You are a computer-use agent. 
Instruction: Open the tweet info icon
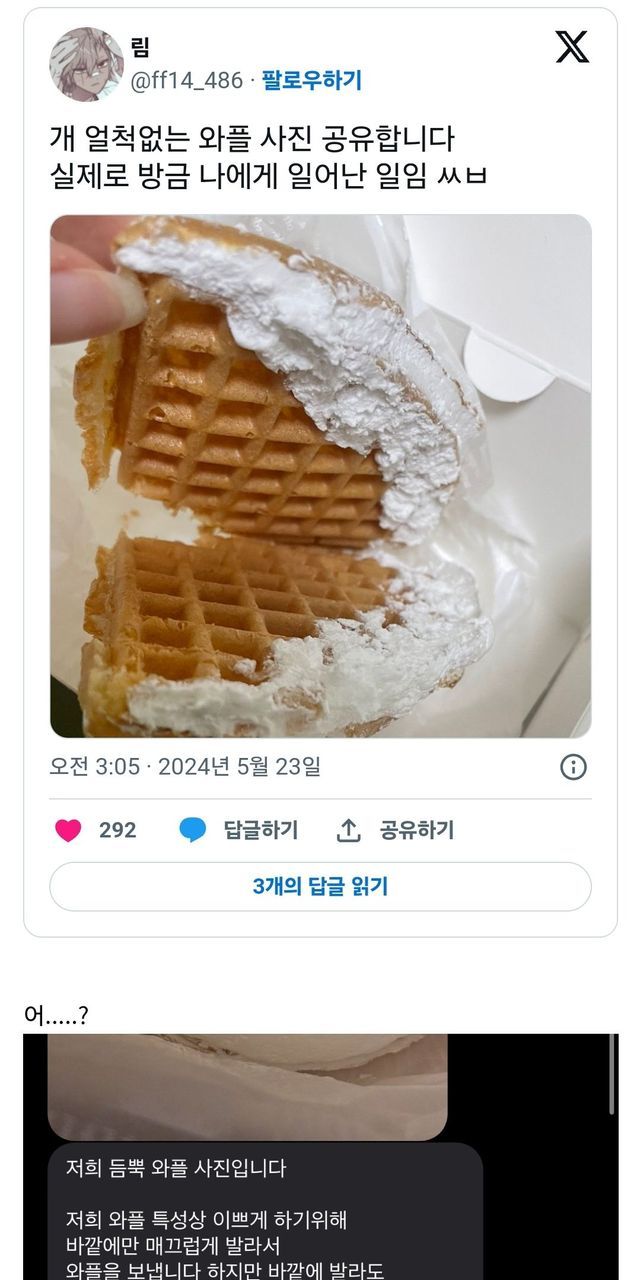(x=573, y=767)
